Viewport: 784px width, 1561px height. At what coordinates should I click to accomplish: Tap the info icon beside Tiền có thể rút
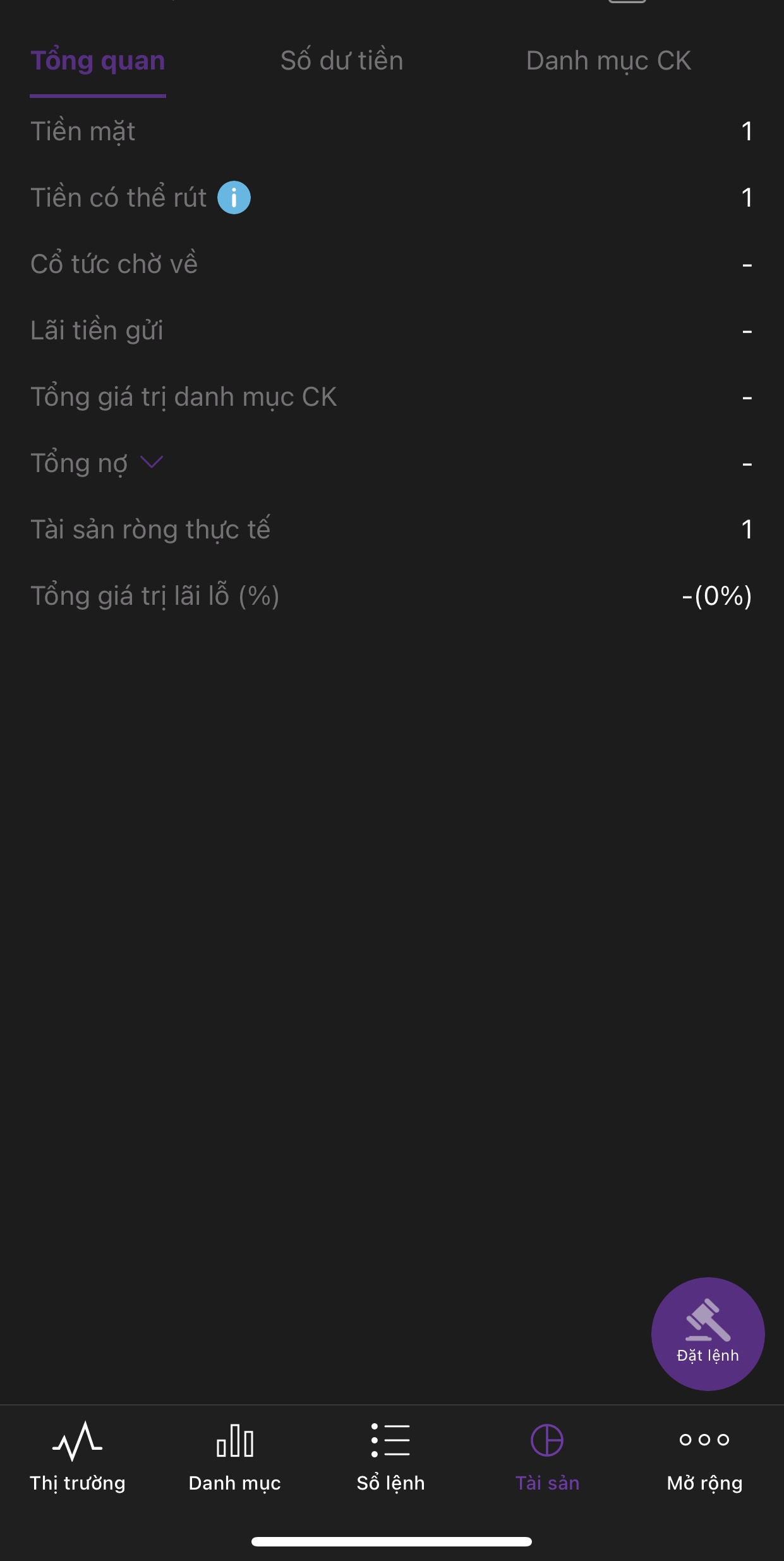234,198
